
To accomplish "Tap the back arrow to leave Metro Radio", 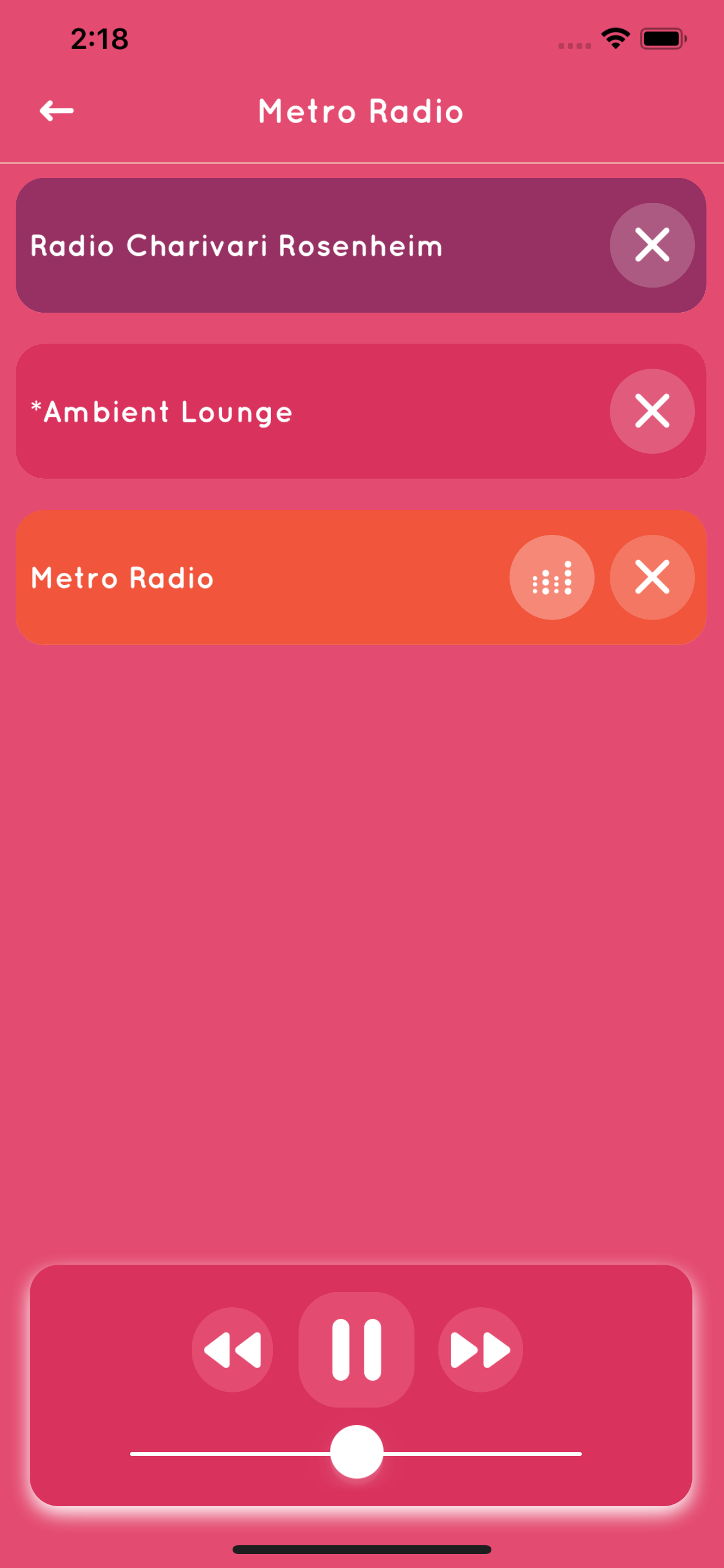I will tap(57, 110).
